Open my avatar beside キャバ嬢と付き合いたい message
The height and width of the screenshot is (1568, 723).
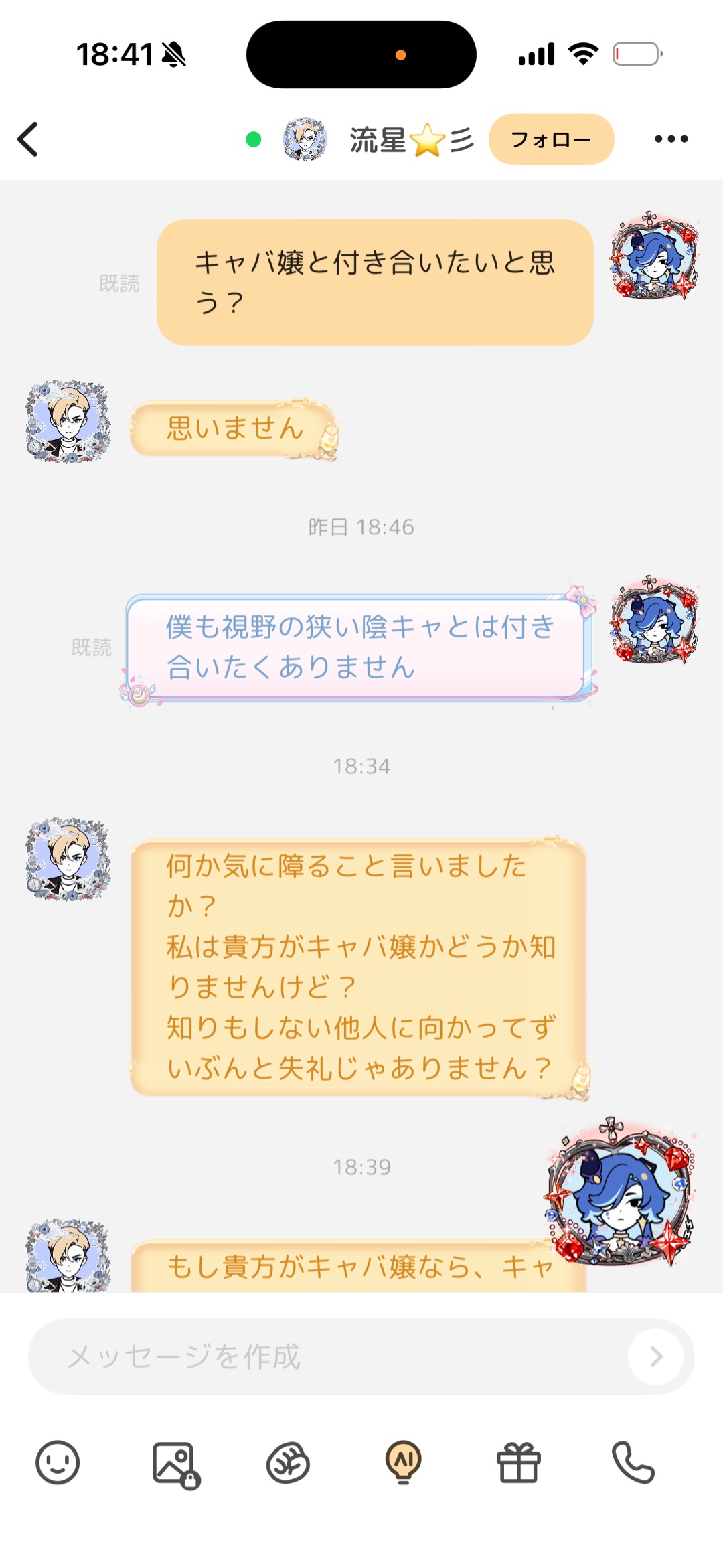pyautogui.click(x=655, y=256)
